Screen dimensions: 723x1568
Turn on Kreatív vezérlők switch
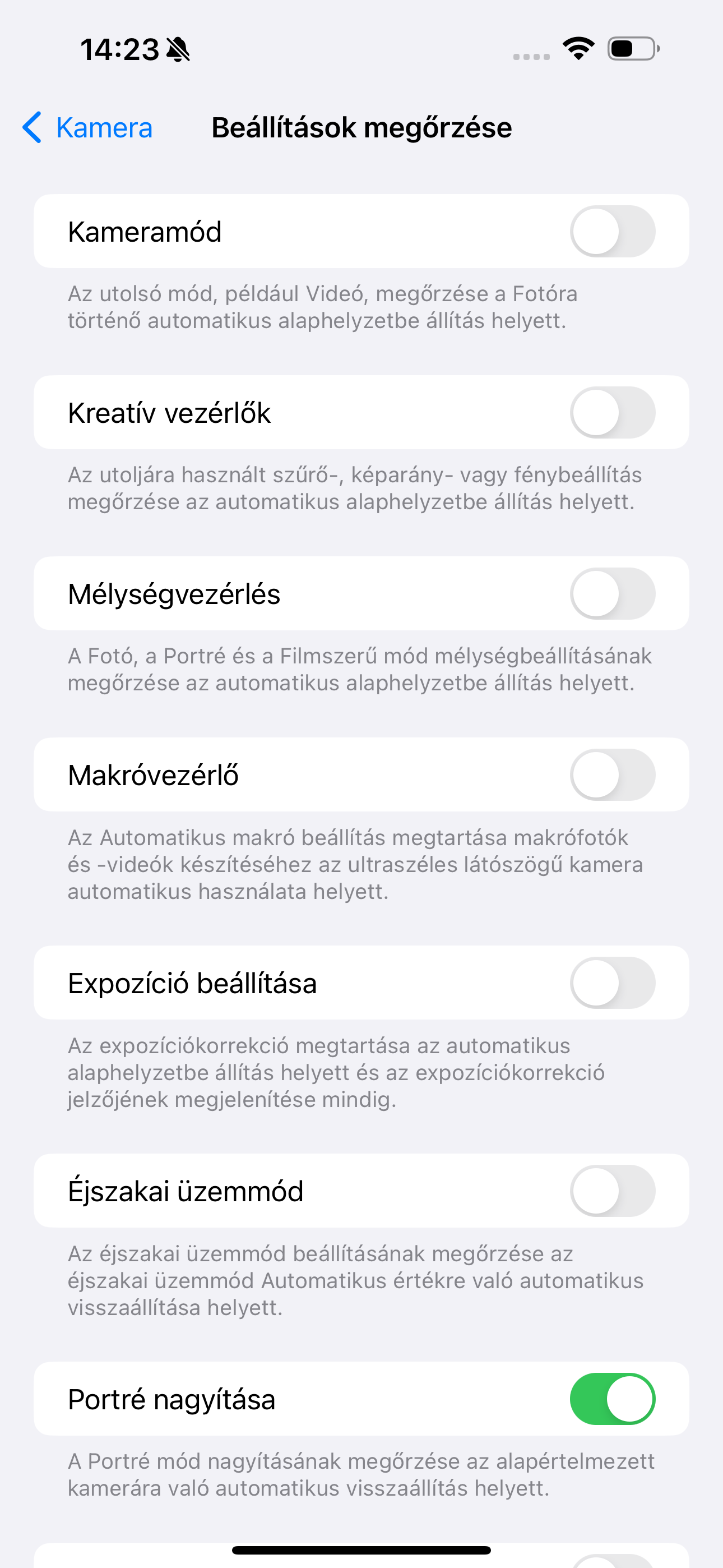(x=612, y=413)
